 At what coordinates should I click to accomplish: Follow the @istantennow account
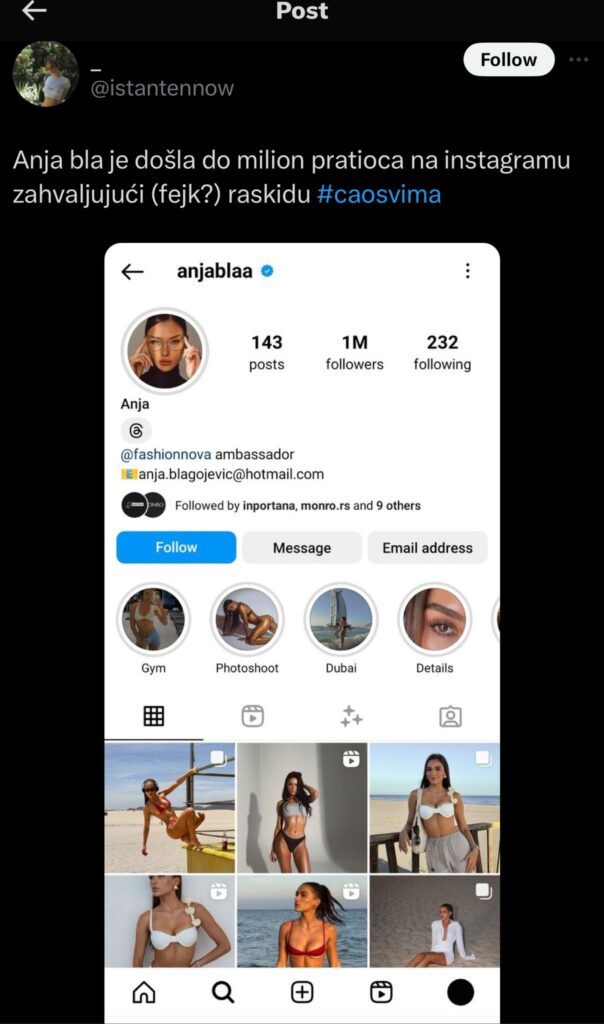(508, 60)
